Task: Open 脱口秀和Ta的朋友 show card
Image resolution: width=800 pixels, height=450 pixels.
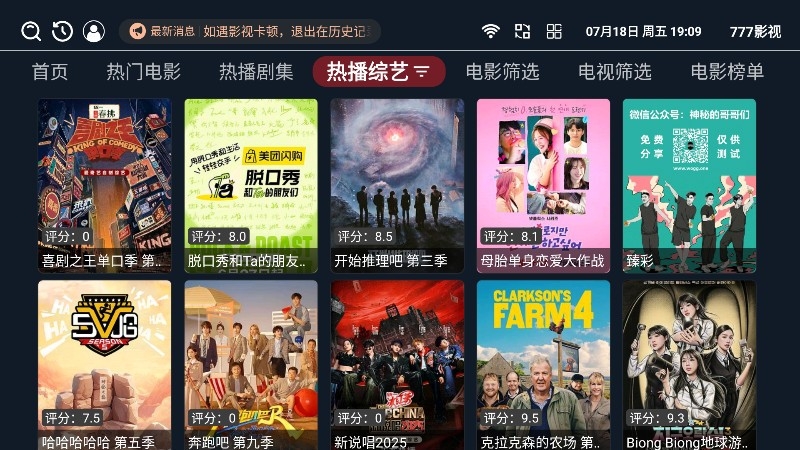Action: point(251,186)
